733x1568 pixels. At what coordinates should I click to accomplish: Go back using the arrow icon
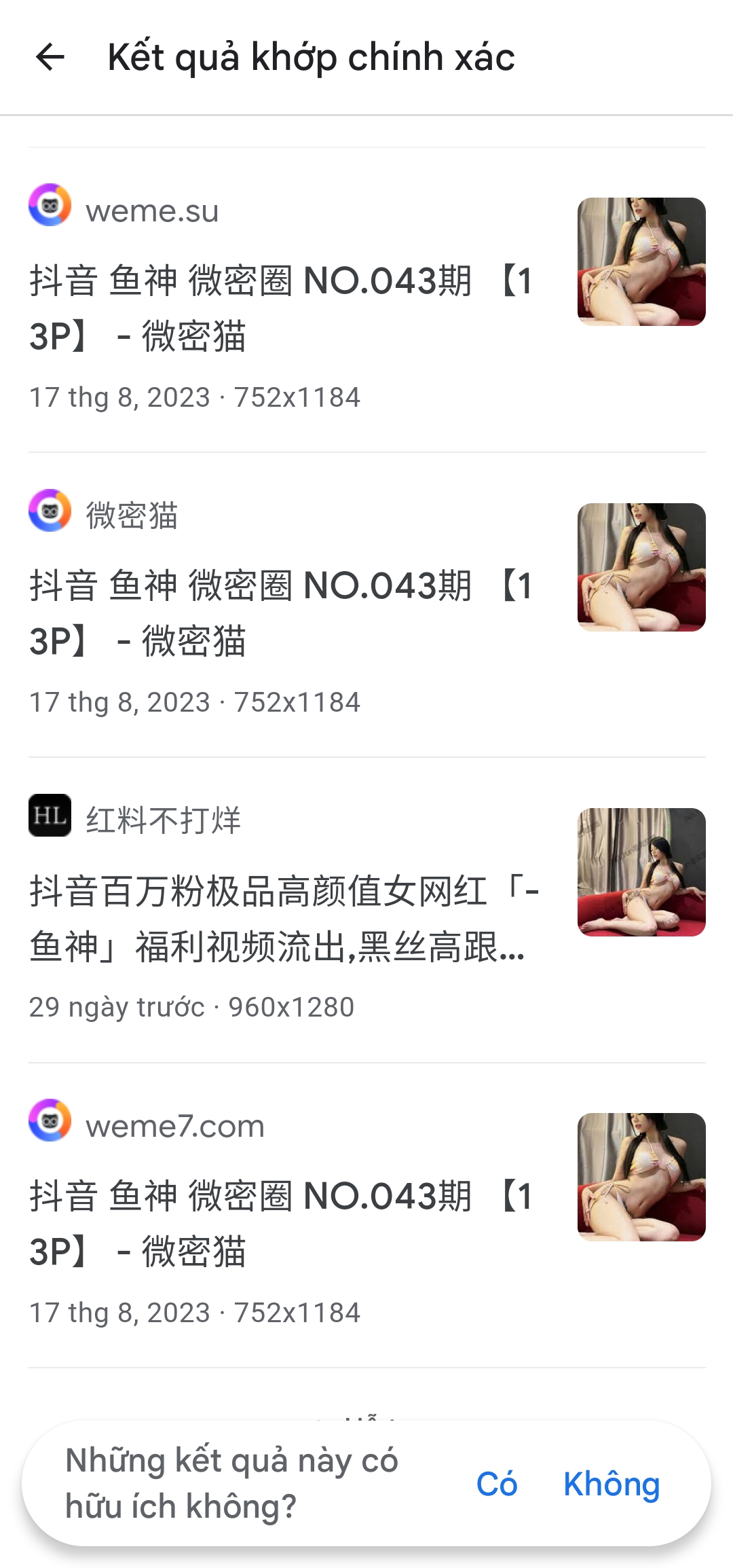tap(50, 57)
